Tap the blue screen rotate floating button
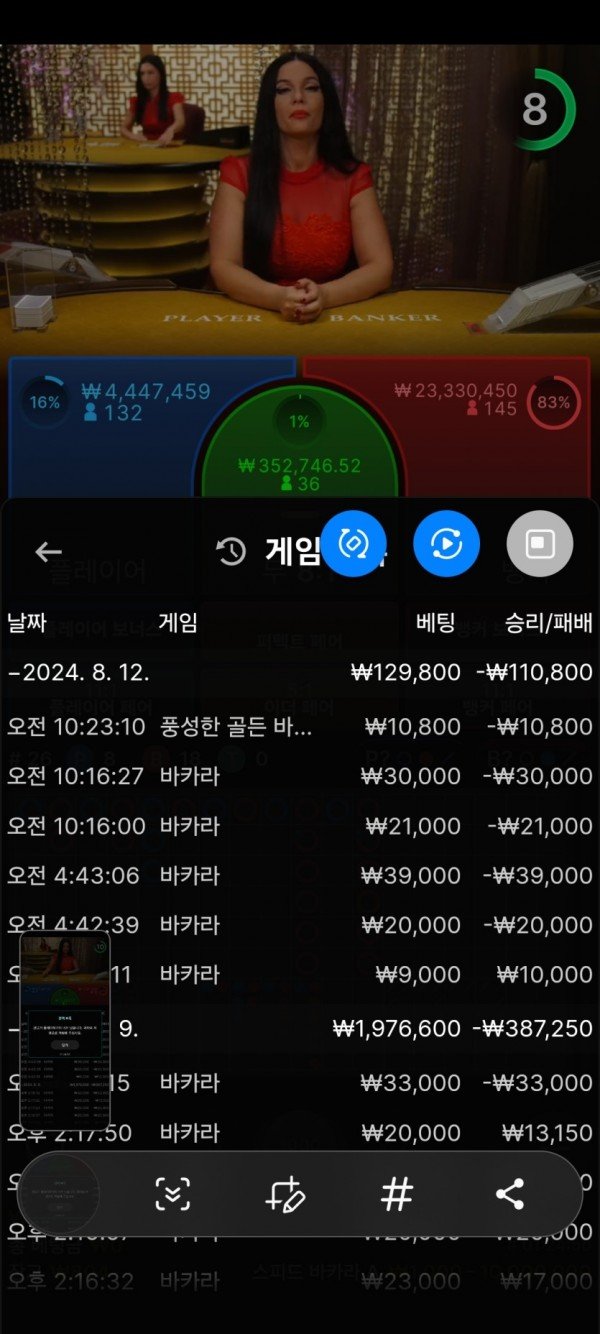600x1334 pixels. pos(354,544)
